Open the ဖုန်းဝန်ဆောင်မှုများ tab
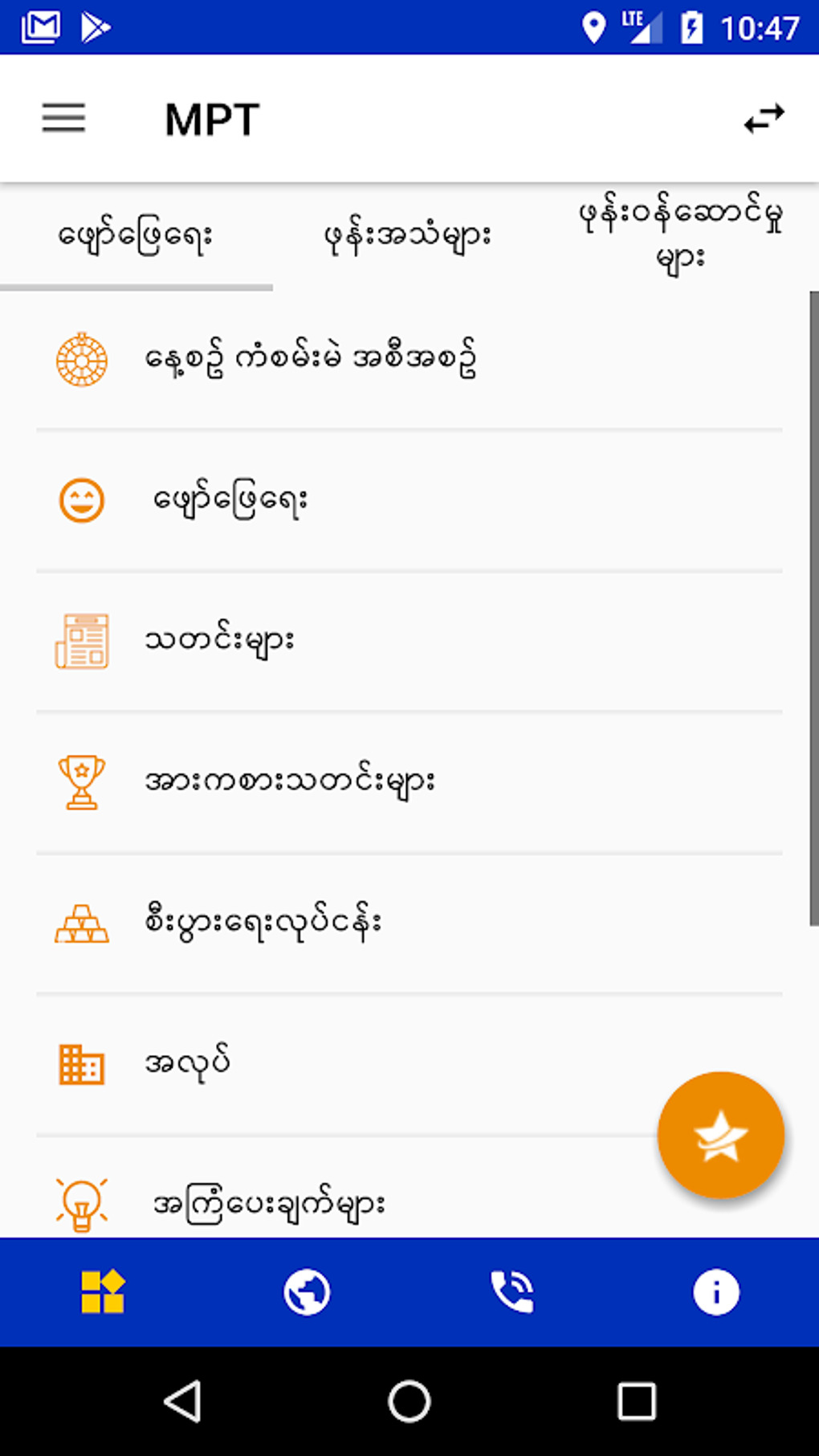 pyautogui.click(x=682, y=235)
